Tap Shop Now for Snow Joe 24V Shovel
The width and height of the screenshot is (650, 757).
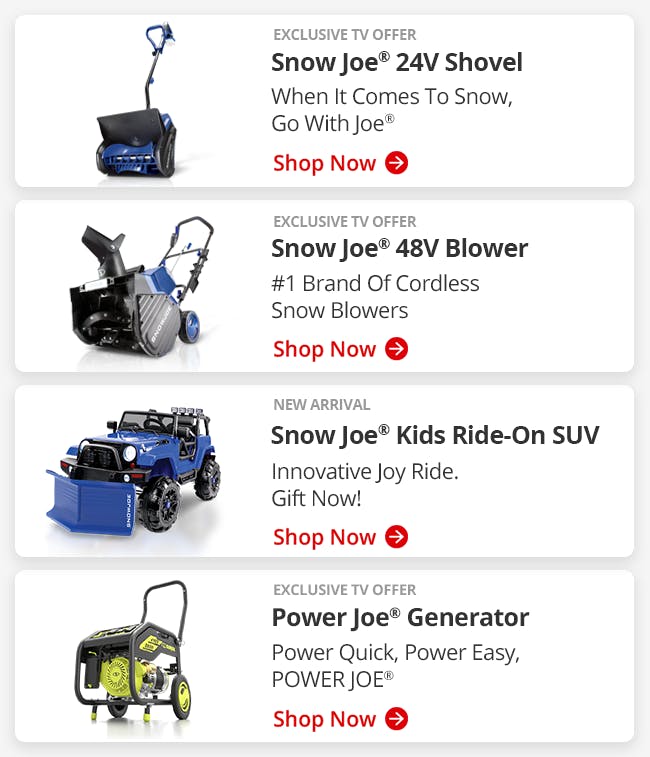pyautogui.click(x=340, y=163)
